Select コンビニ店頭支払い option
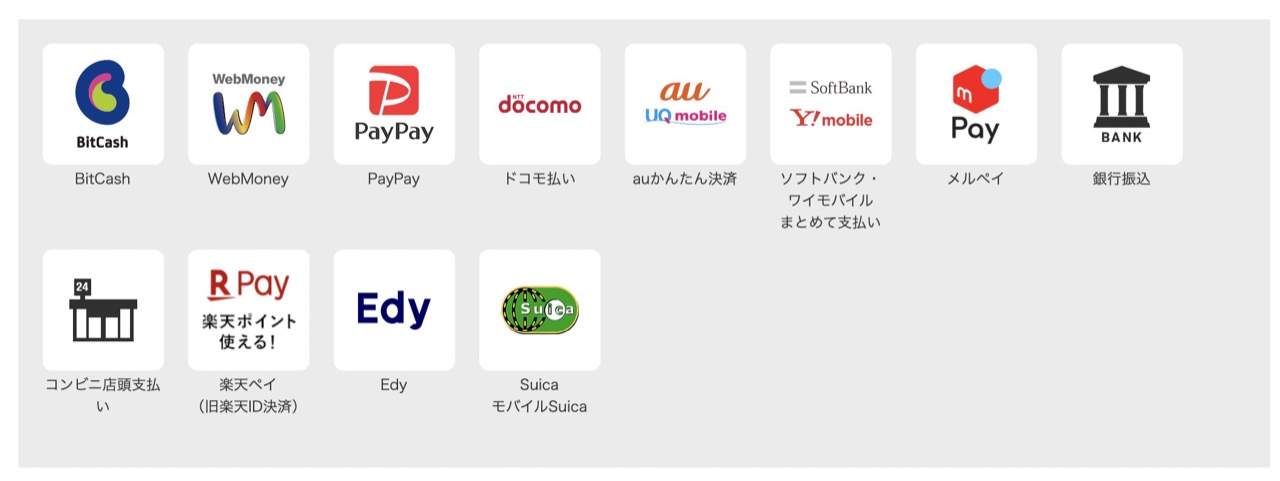Viewport: 1280px width, 481px height. [103, 310]
